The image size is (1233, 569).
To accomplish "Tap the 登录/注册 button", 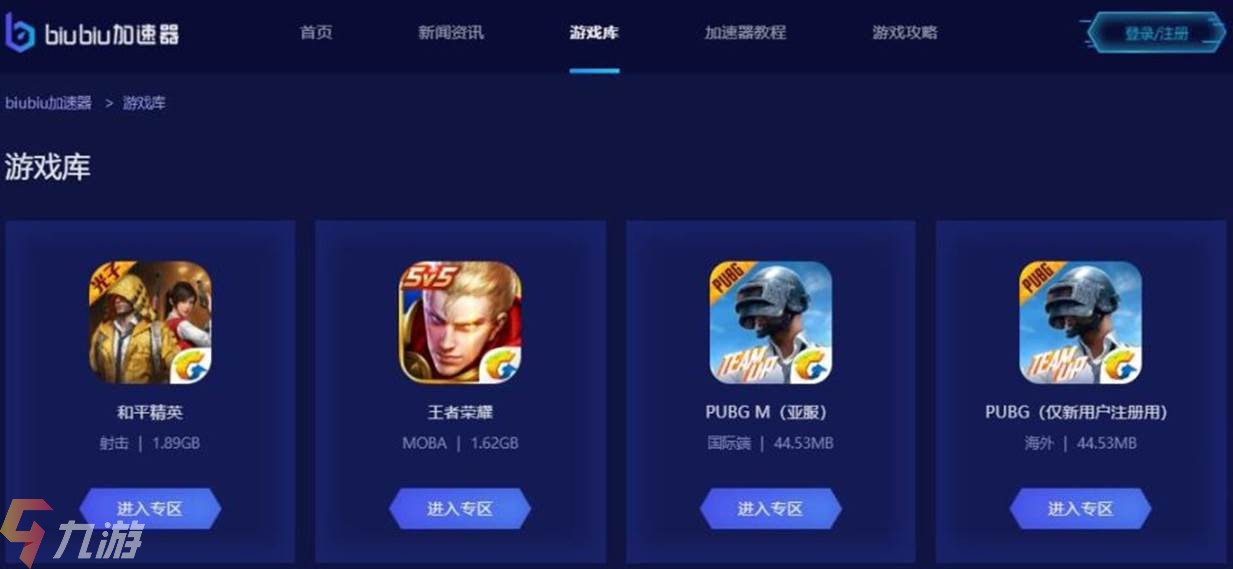I will [x=1156, y=33].
